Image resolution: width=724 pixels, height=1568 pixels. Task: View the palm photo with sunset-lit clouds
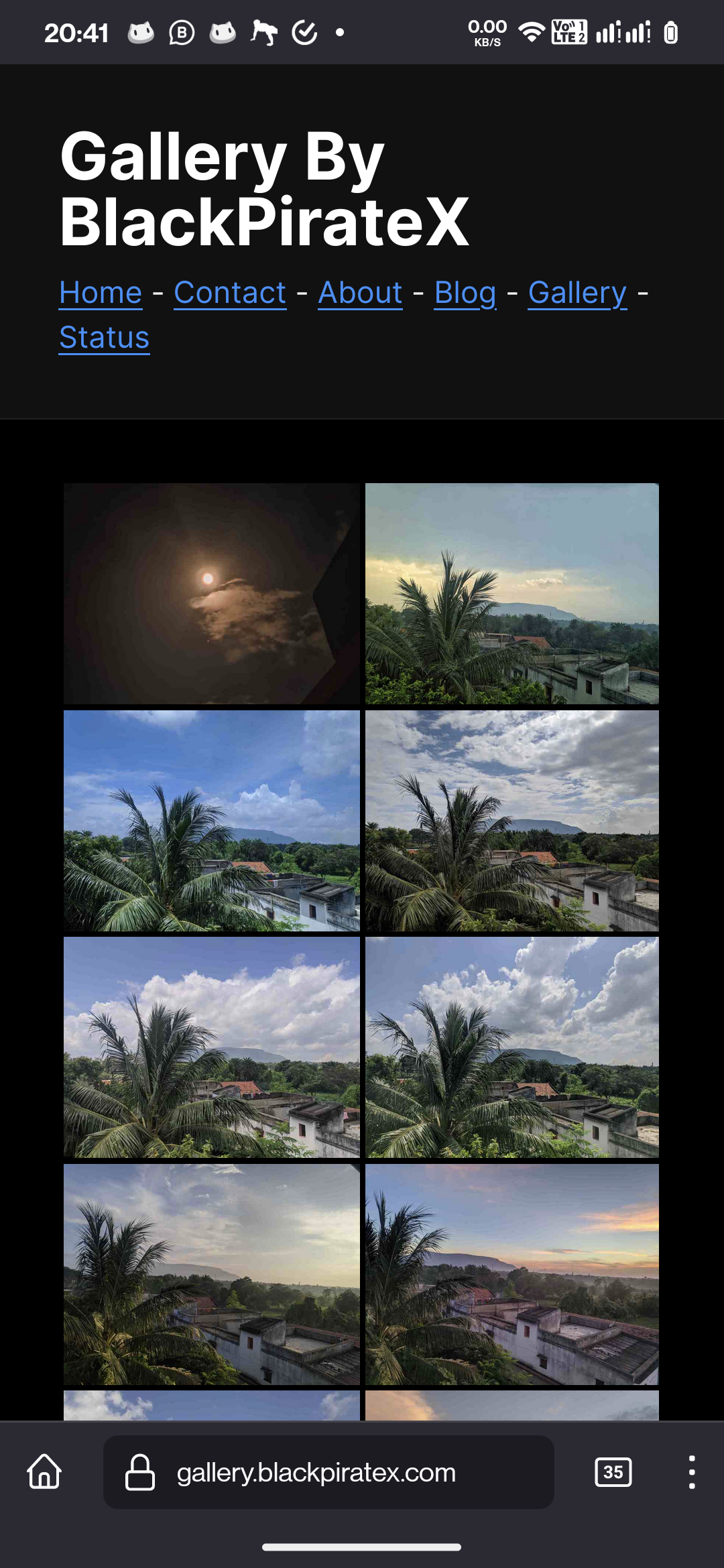click(x=511, y=593)
